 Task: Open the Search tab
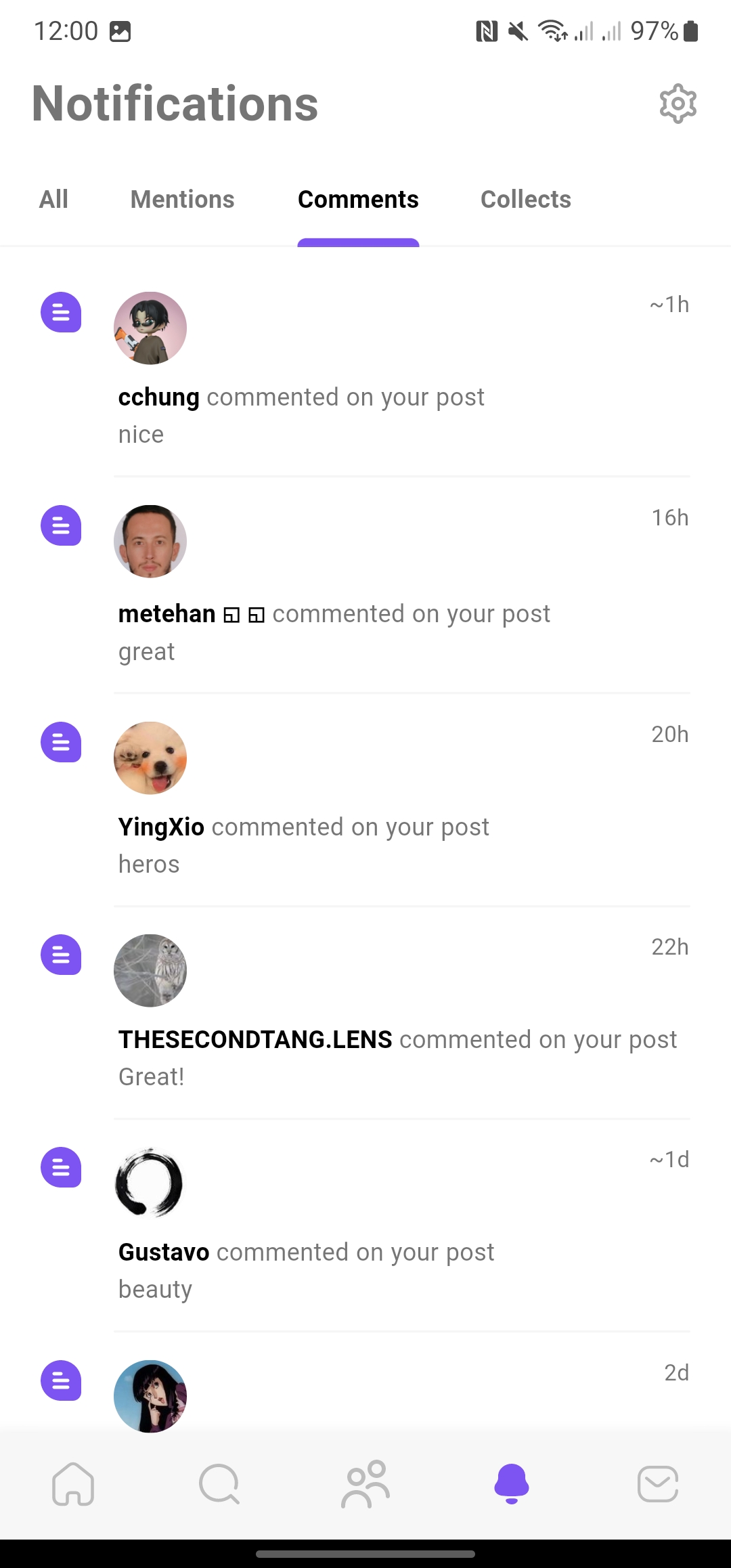219,1484
